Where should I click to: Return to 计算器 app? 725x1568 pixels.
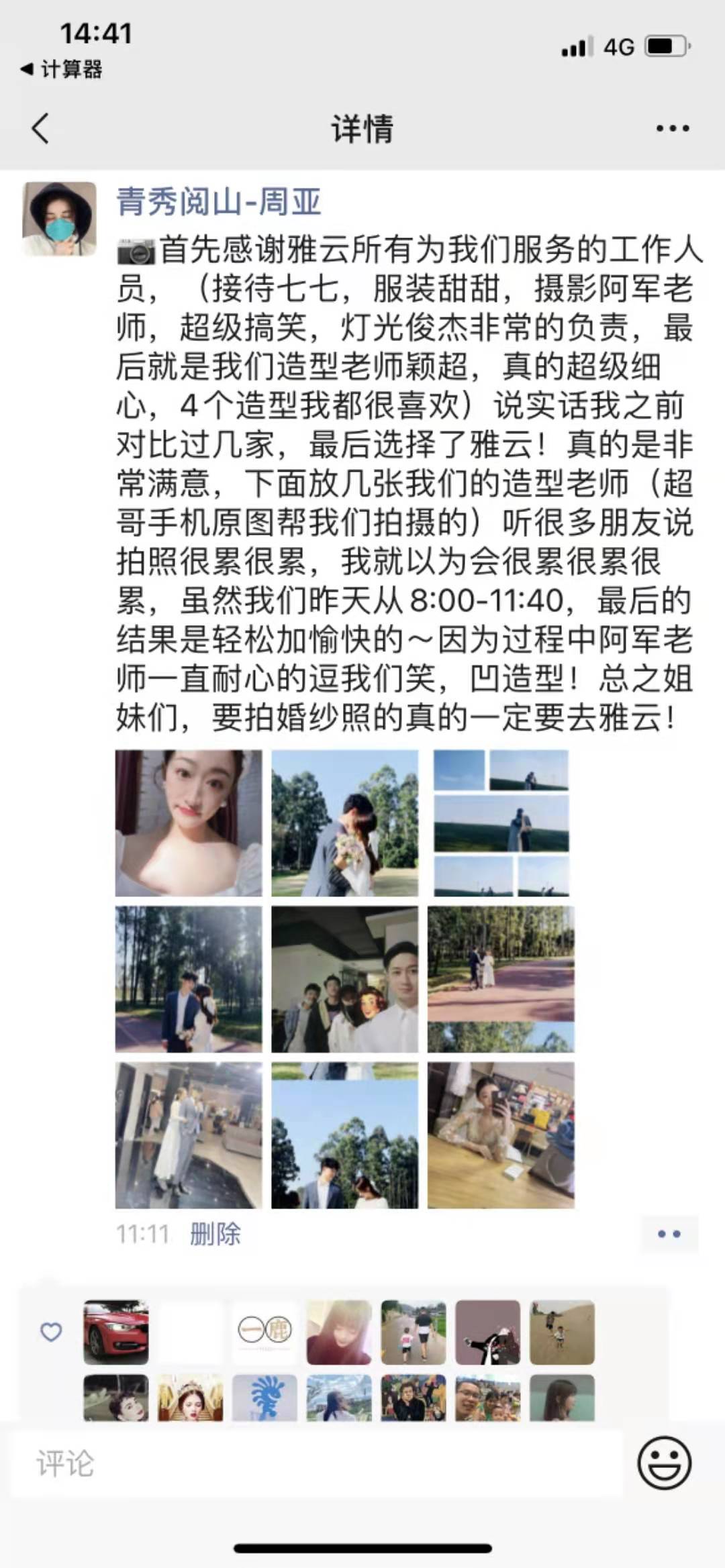(62, 69)
